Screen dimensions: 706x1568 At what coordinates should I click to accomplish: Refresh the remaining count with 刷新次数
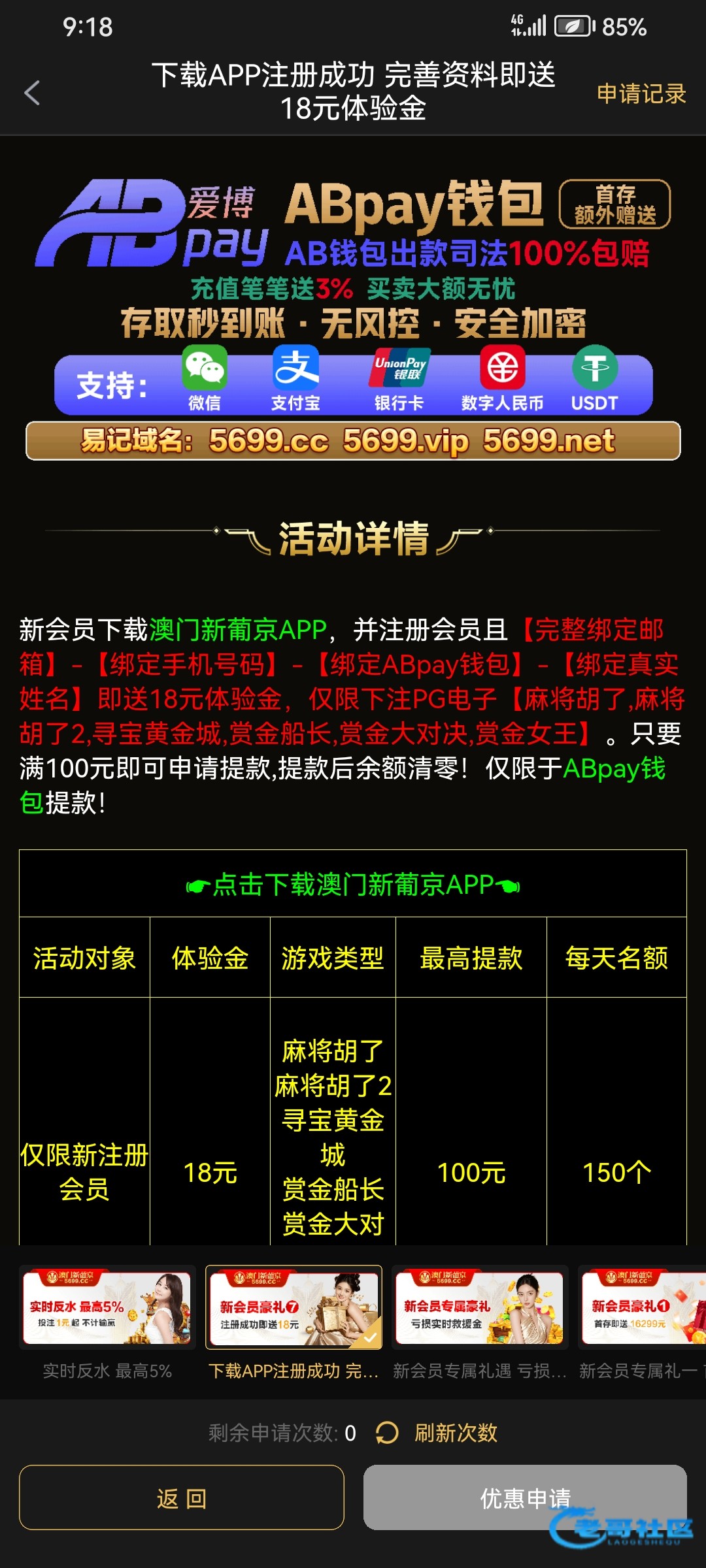click(437, 1433)
